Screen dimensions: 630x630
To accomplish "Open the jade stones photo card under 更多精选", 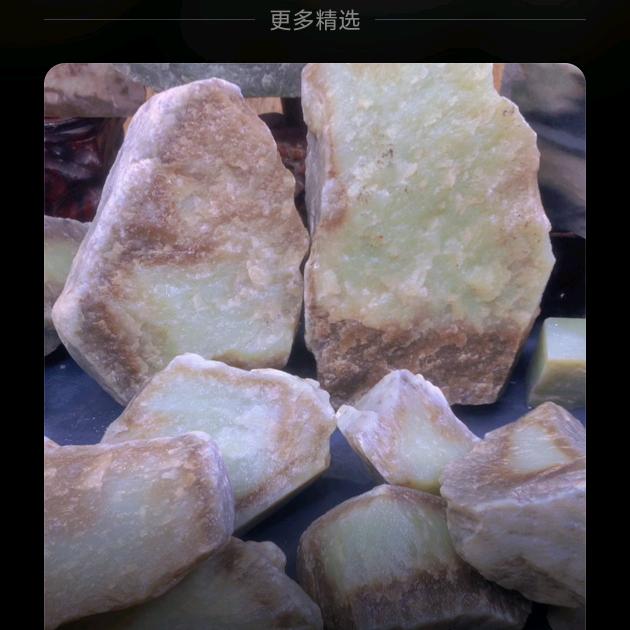I will (x=314, y=346).
